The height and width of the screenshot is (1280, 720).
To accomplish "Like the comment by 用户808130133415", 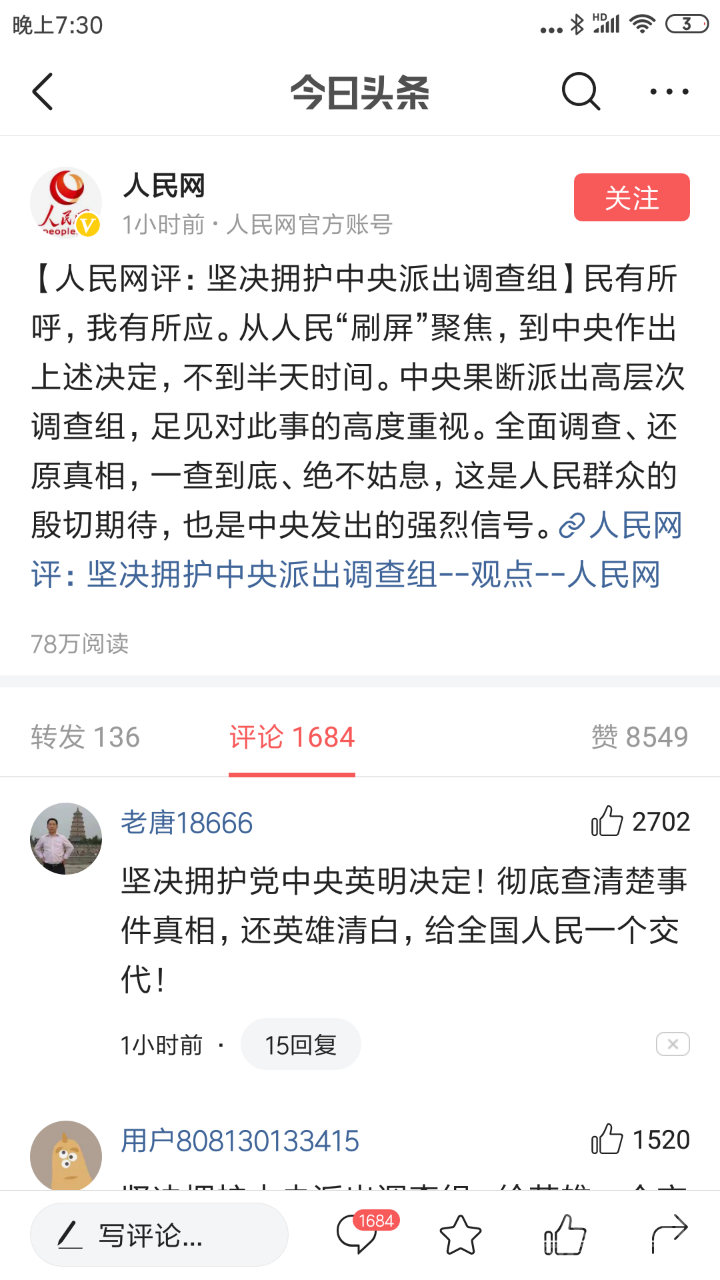I will point(608,1140).
